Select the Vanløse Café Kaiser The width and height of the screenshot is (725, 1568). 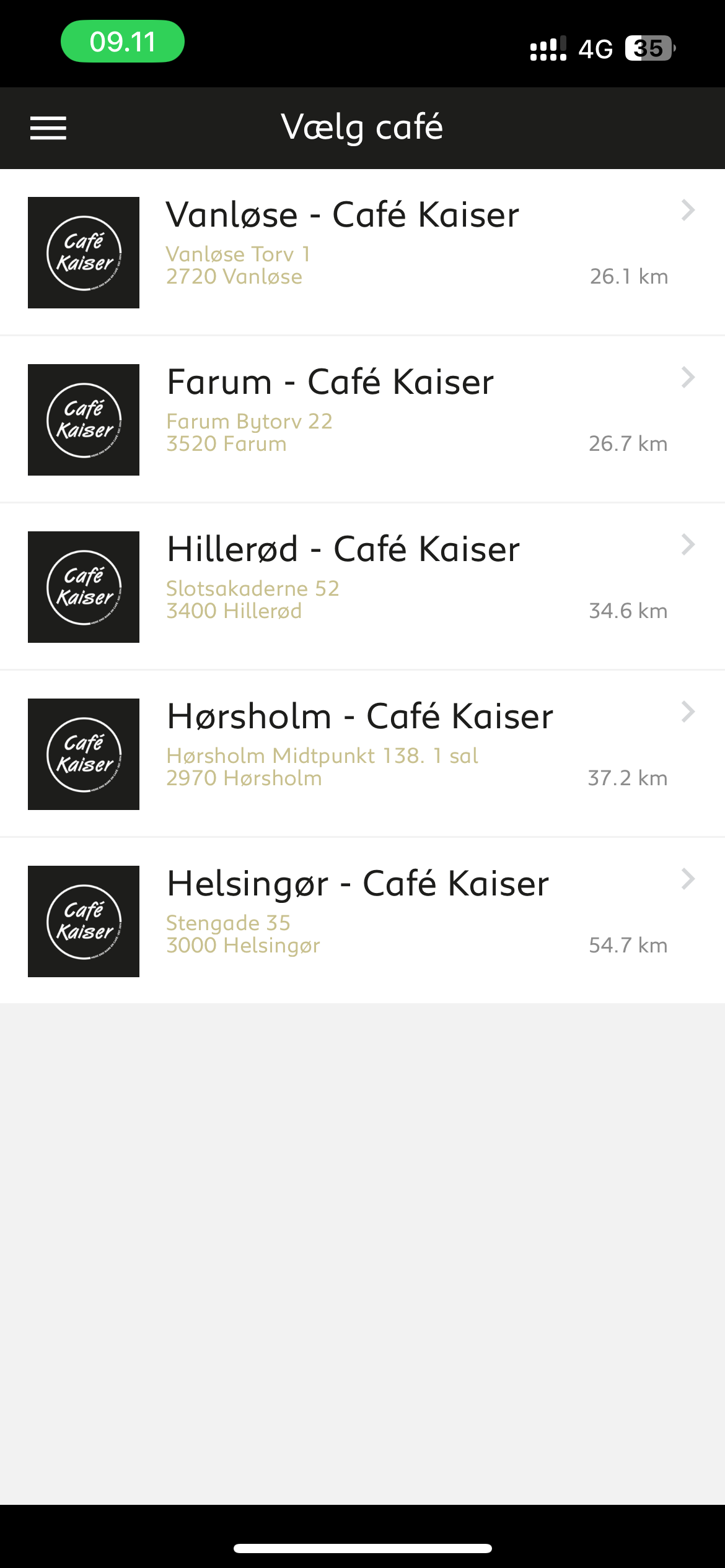click(362, 252)
